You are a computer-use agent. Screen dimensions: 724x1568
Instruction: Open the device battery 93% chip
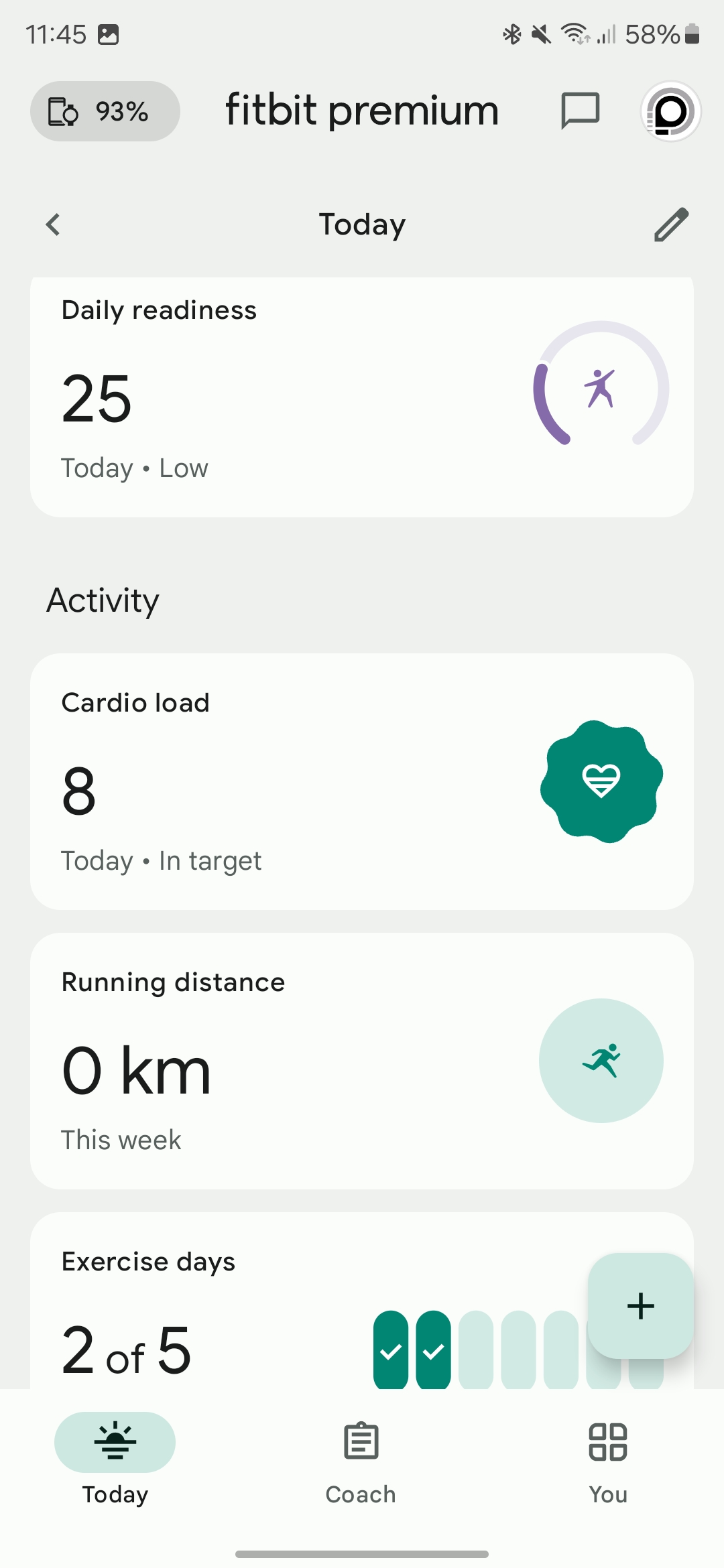pyautogui.click(x=105, y=111)
